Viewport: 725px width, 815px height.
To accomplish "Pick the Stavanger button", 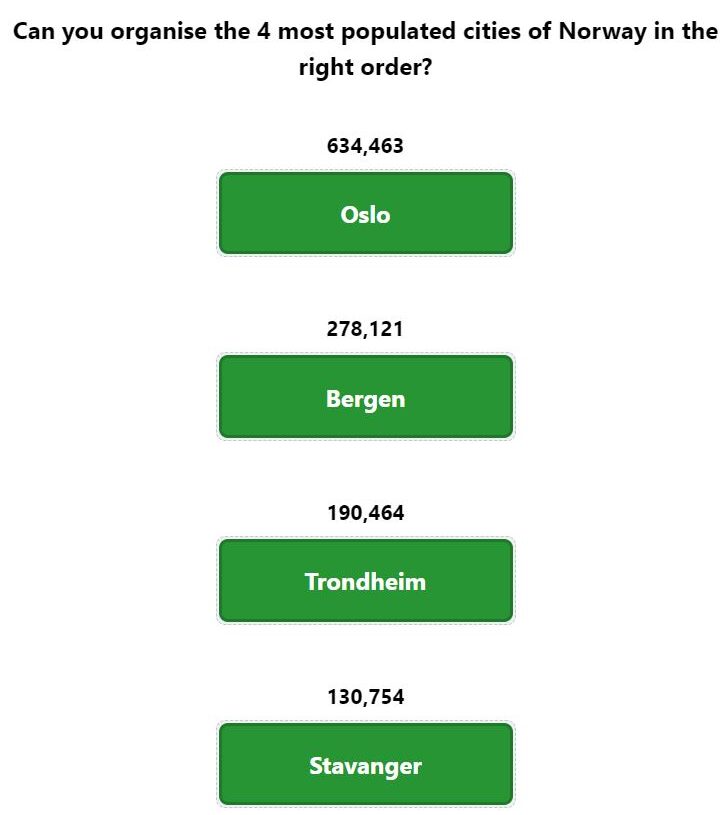I will (x=365, y=765).
